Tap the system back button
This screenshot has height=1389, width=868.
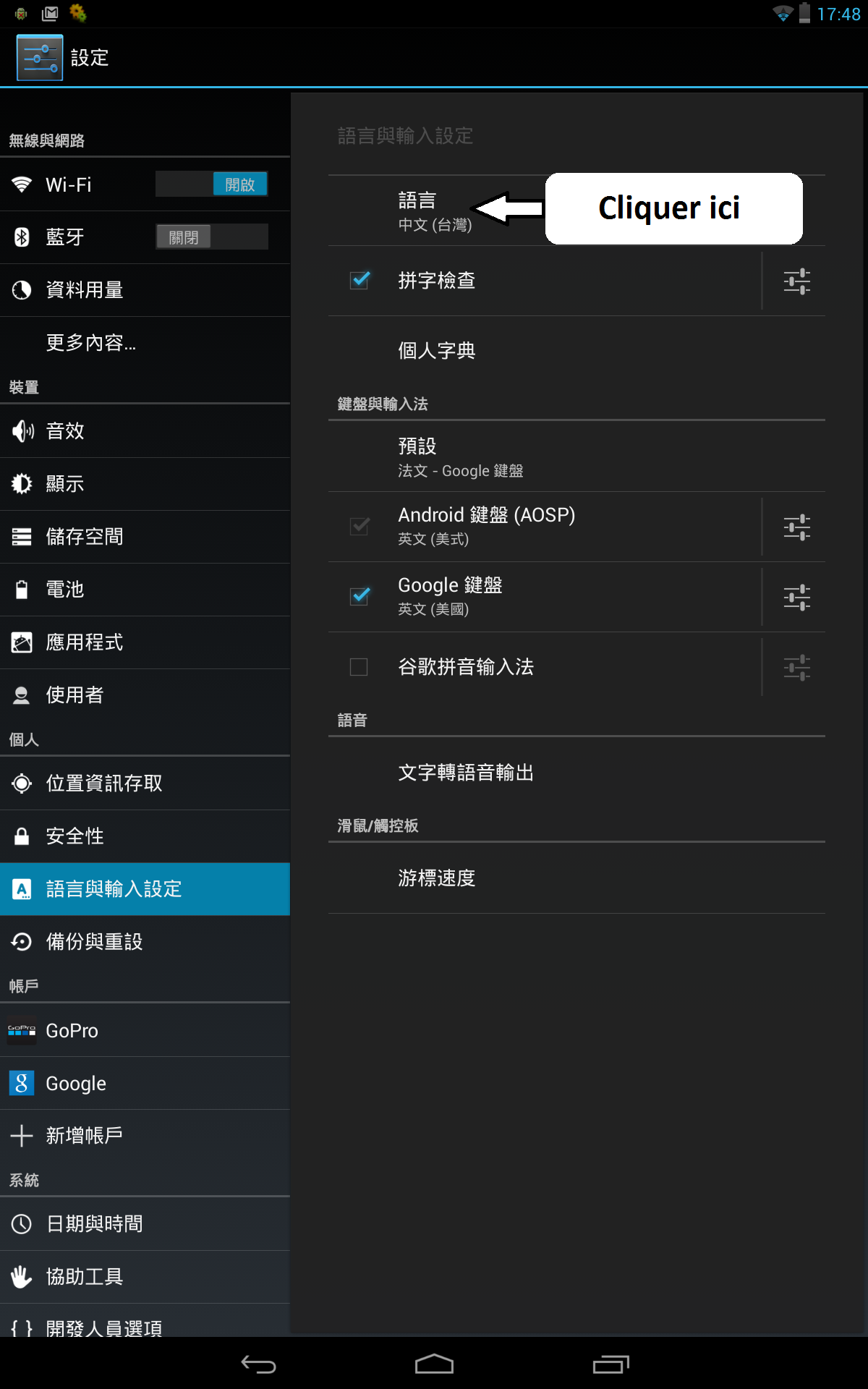click(x=258, y=1364)
